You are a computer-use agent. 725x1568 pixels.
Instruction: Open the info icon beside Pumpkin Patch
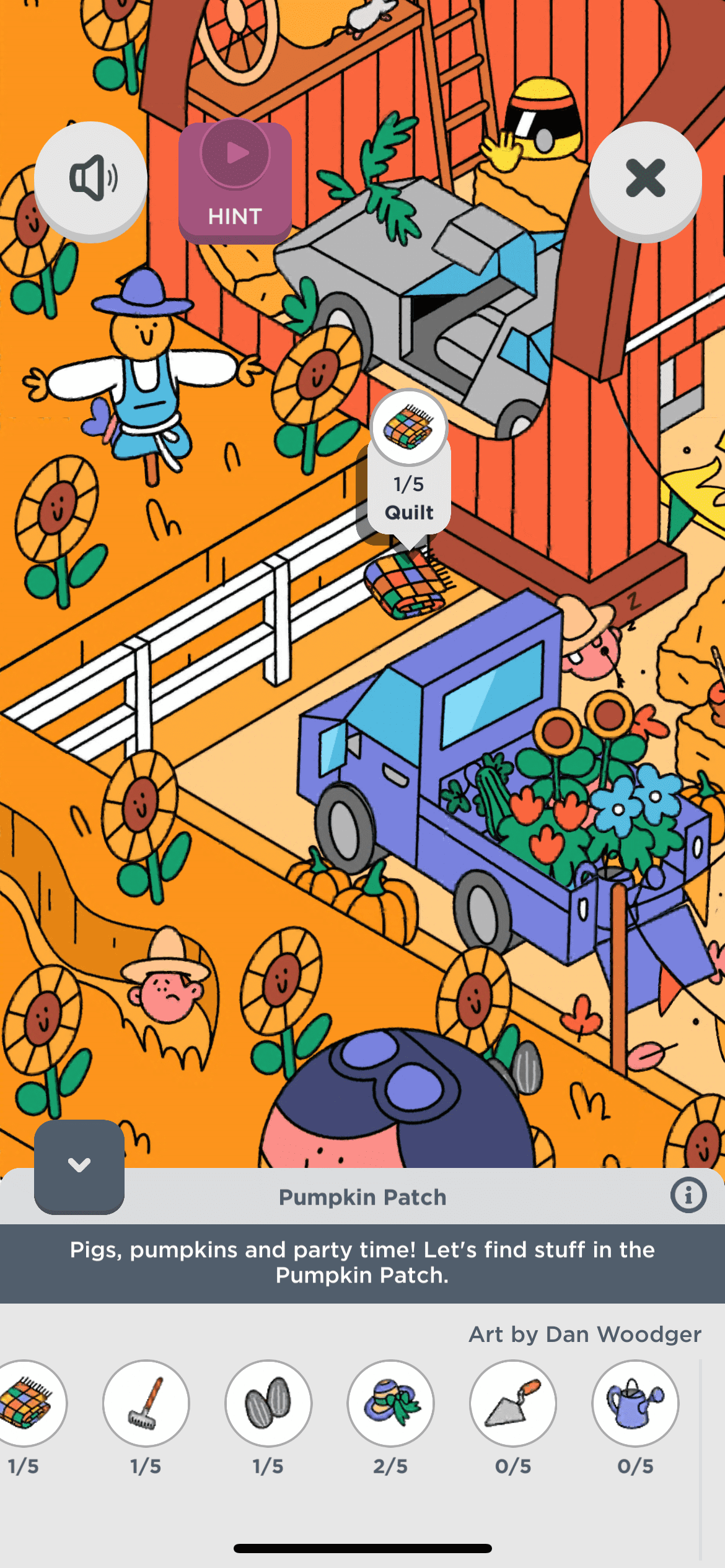point(688,1195)
